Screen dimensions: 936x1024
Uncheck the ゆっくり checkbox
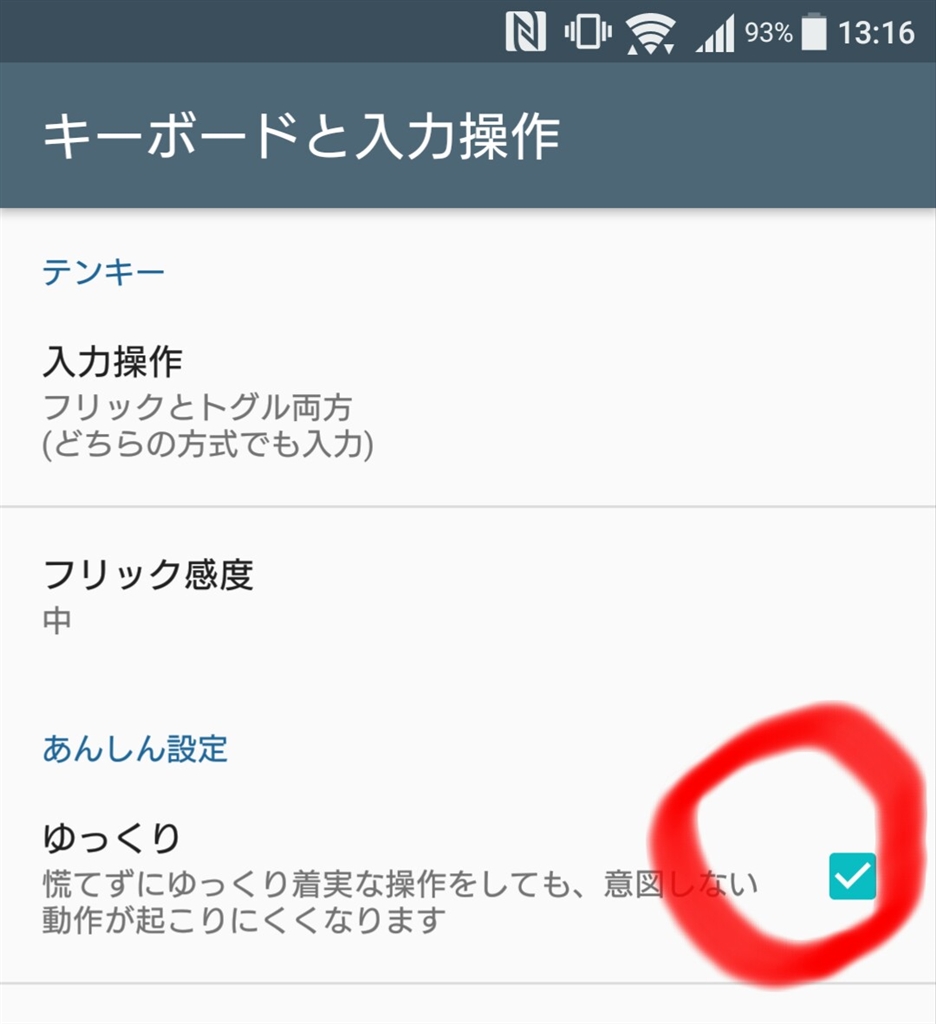click(852, 877)
